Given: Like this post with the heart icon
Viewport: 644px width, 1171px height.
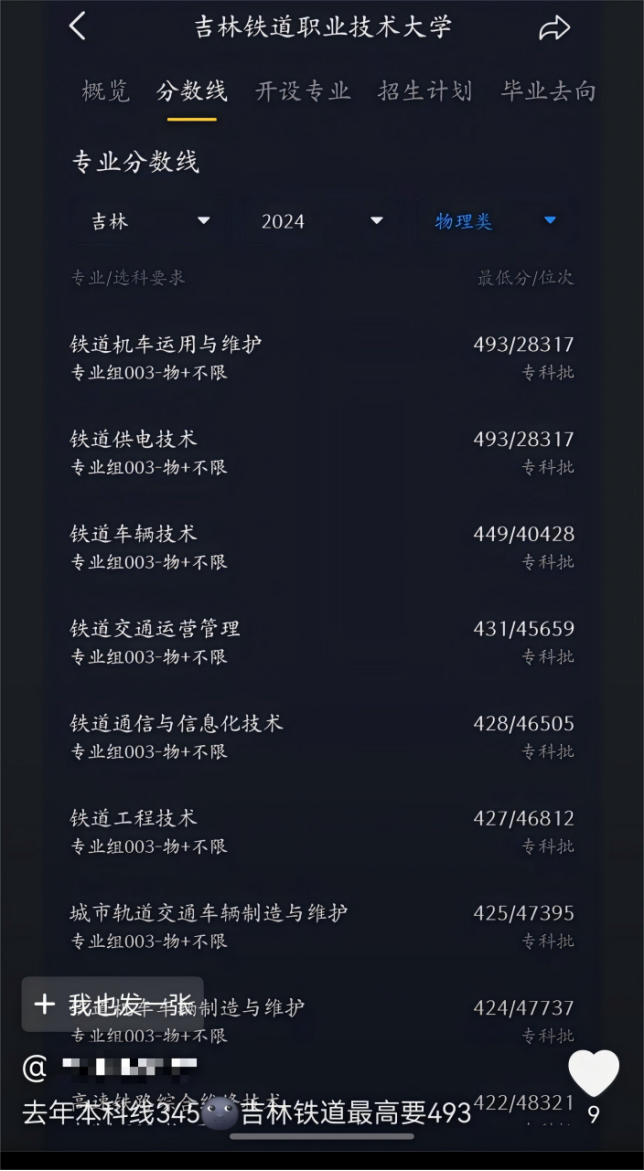Looking at the screenshot, I should click(x=594, y=1072).
